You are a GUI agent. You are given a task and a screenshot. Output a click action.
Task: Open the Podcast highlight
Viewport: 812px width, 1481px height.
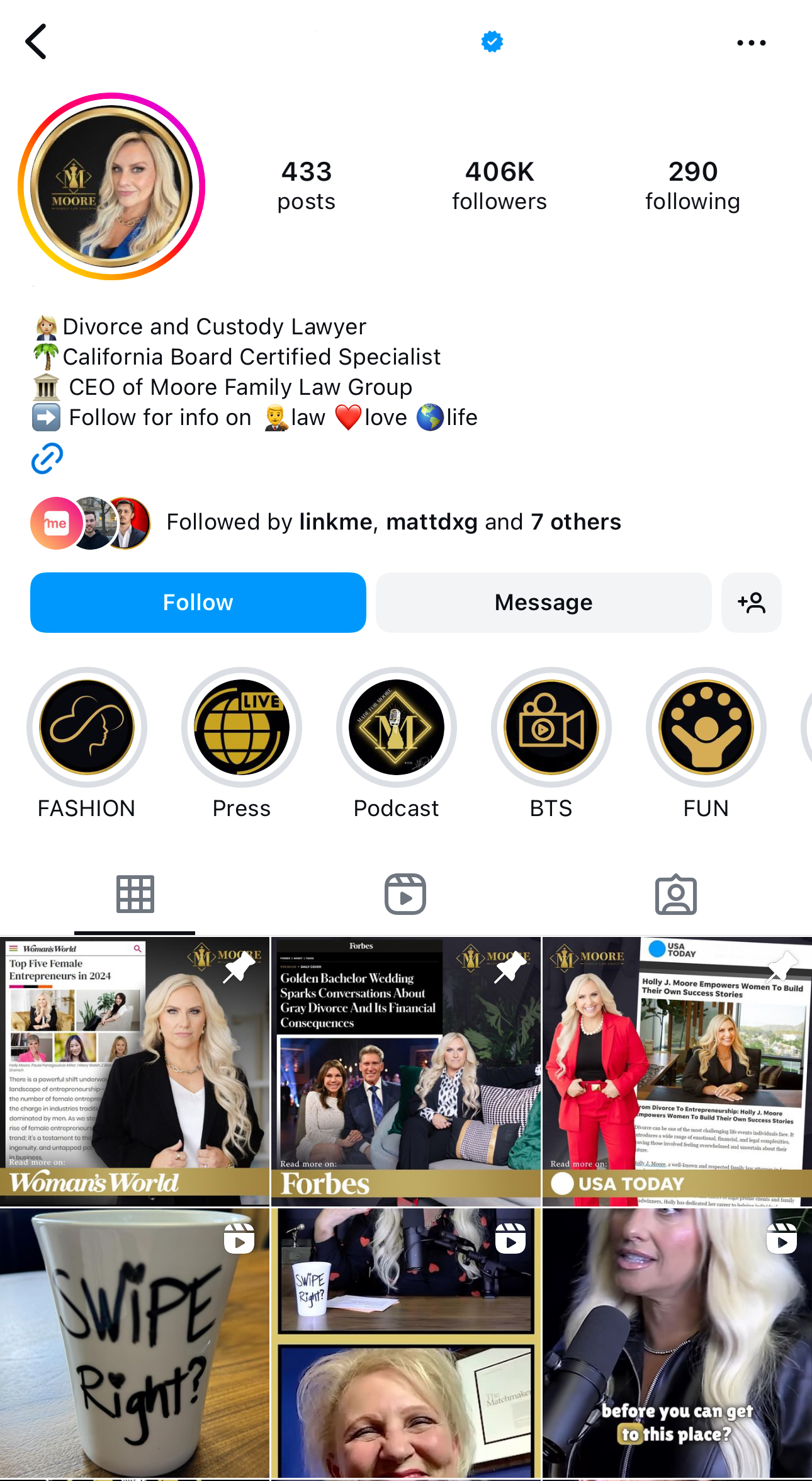[x=397, y=728]
